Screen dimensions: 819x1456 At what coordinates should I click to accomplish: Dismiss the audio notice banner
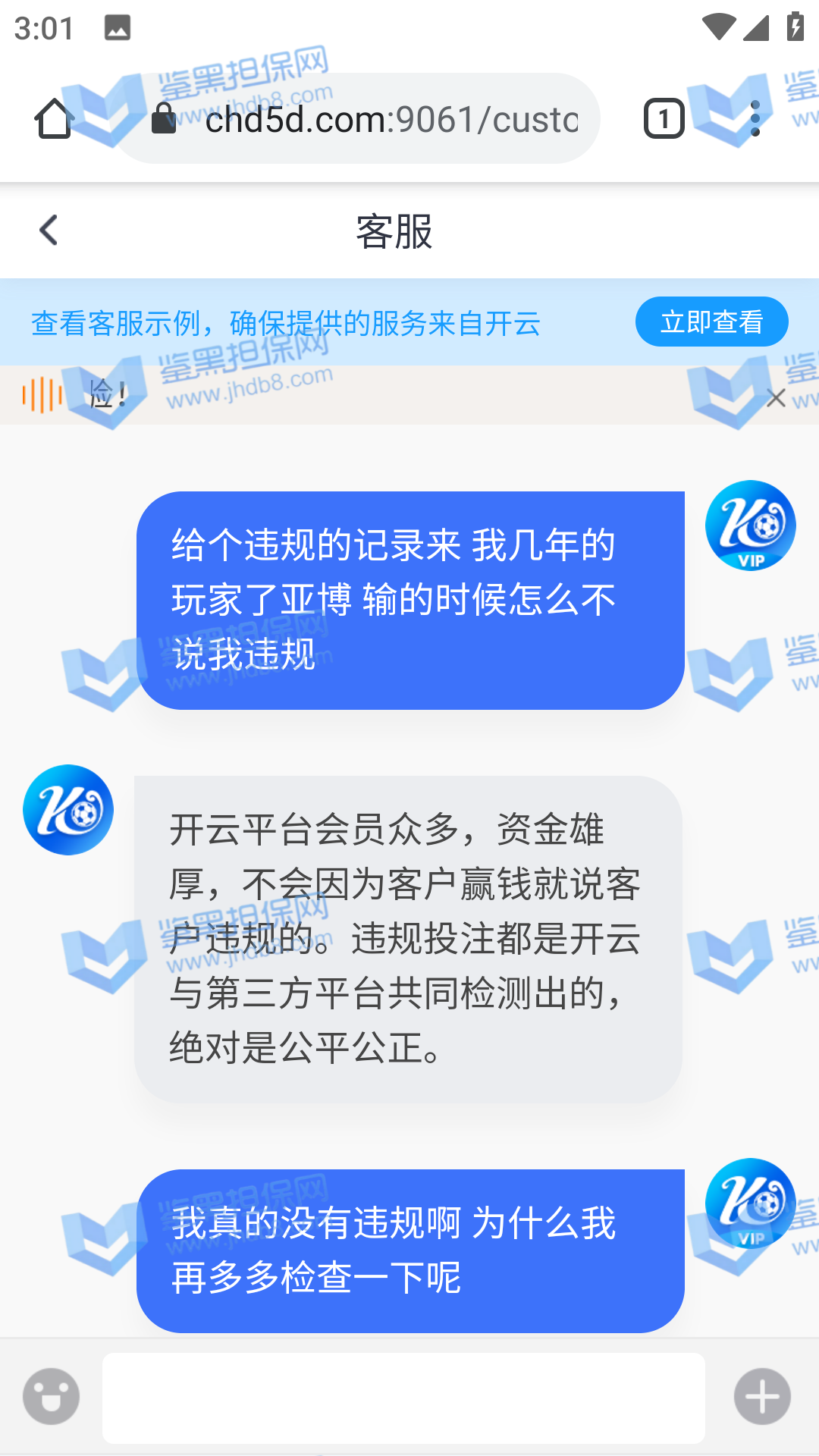pyautogui.click(x=775, y=398)
